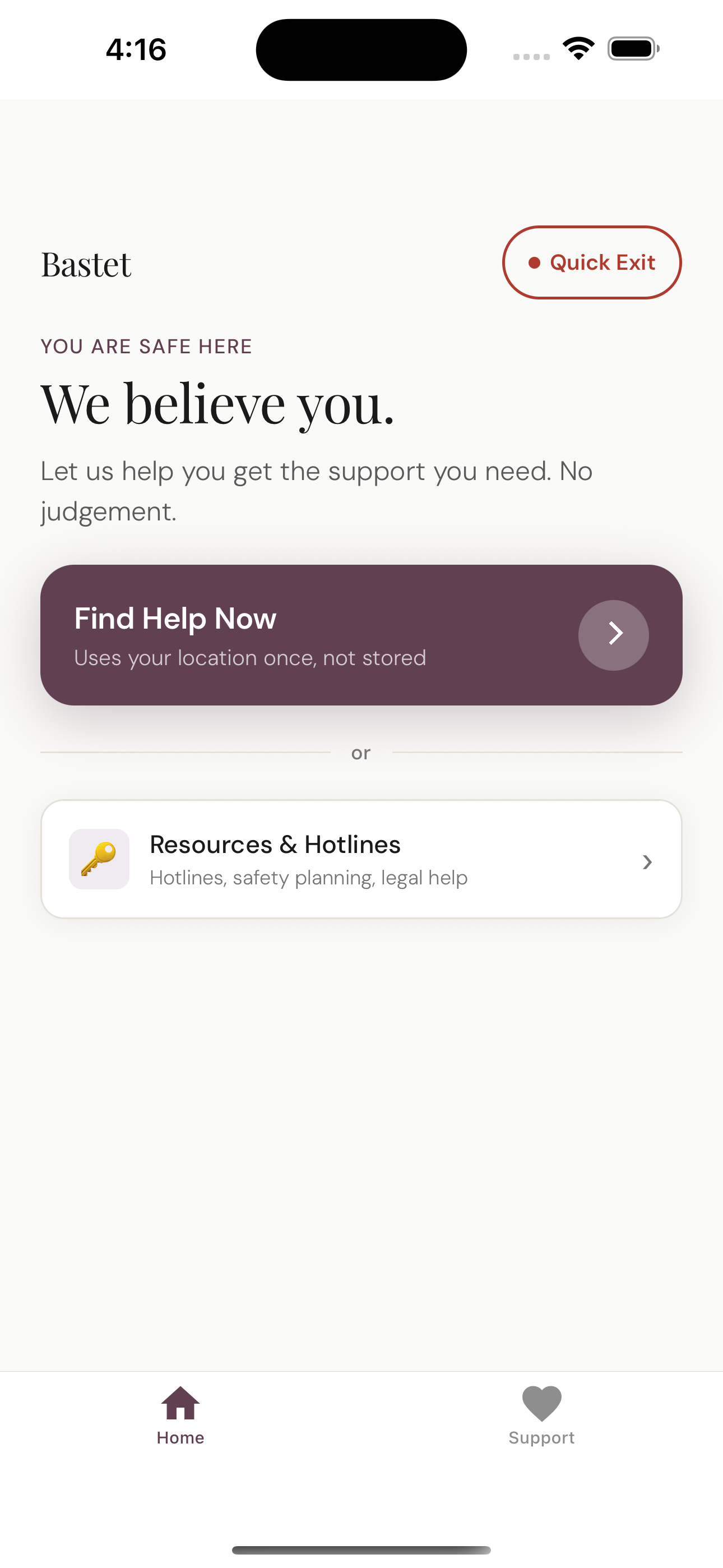Image resolution: width=723 pixels, height=1568 pixels.
Task: Tap the Bastet app title
Action: (86, 264)
